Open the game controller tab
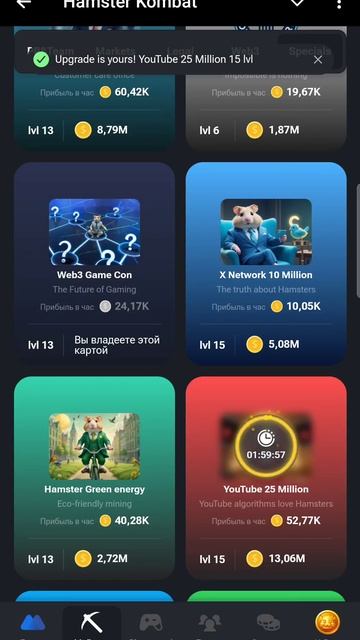This screenshot has width=360, height=640. [x=151, y=623]
